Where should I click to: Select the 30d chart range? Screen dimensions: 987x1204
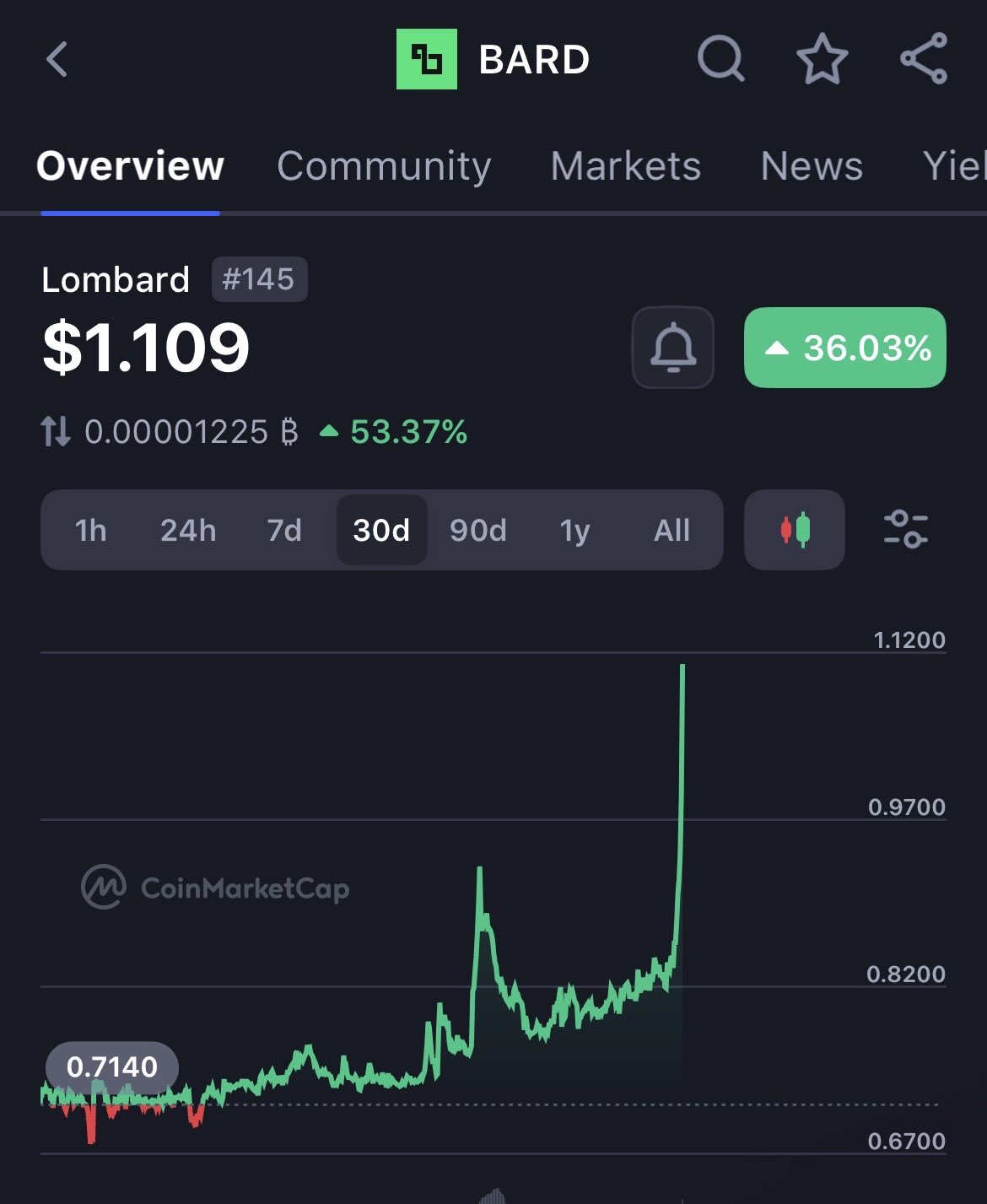[381, 531]
